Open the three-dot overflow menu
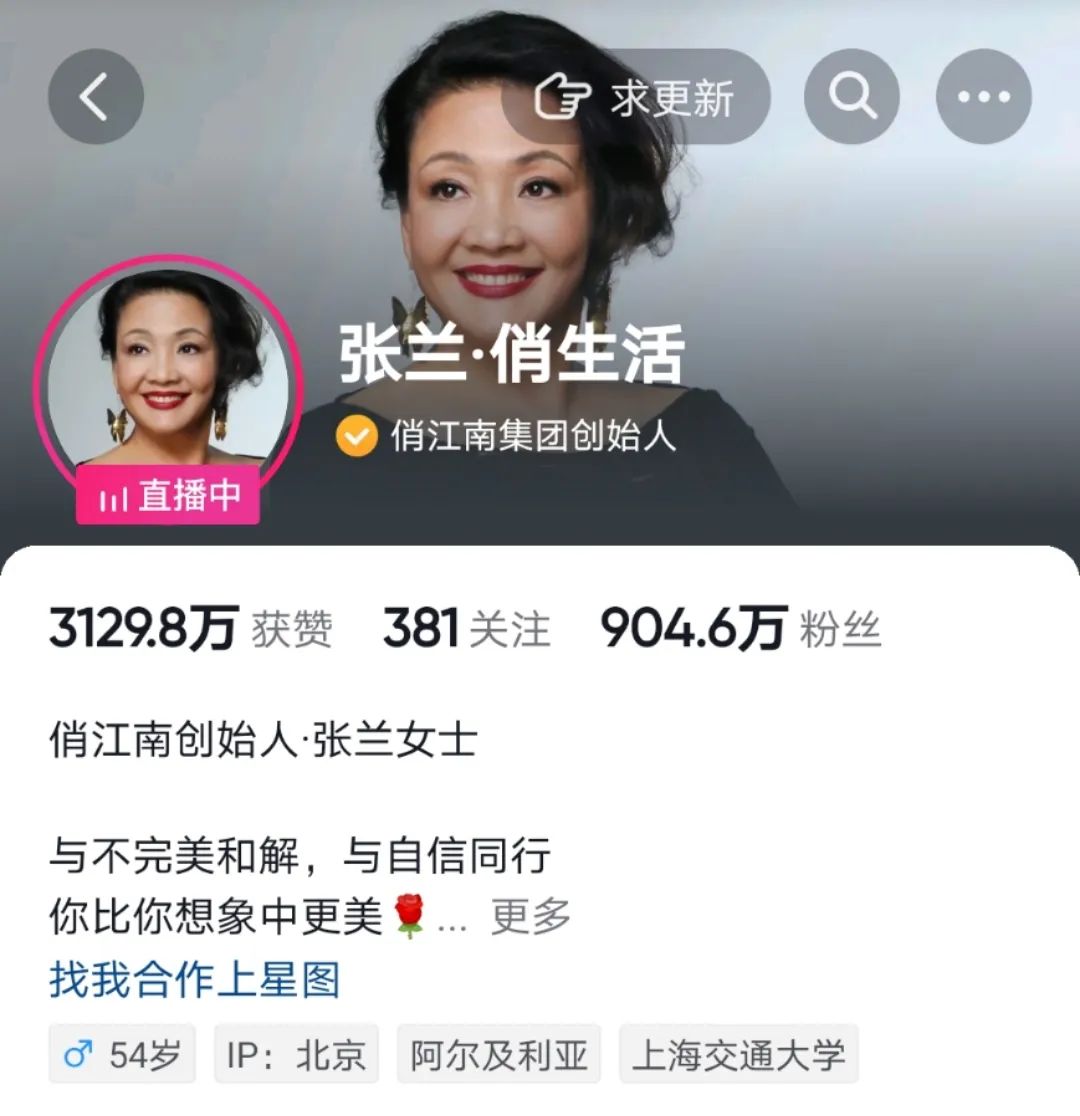The image size is (1080, 1116). pyautogui.click(x=983, y=97)
